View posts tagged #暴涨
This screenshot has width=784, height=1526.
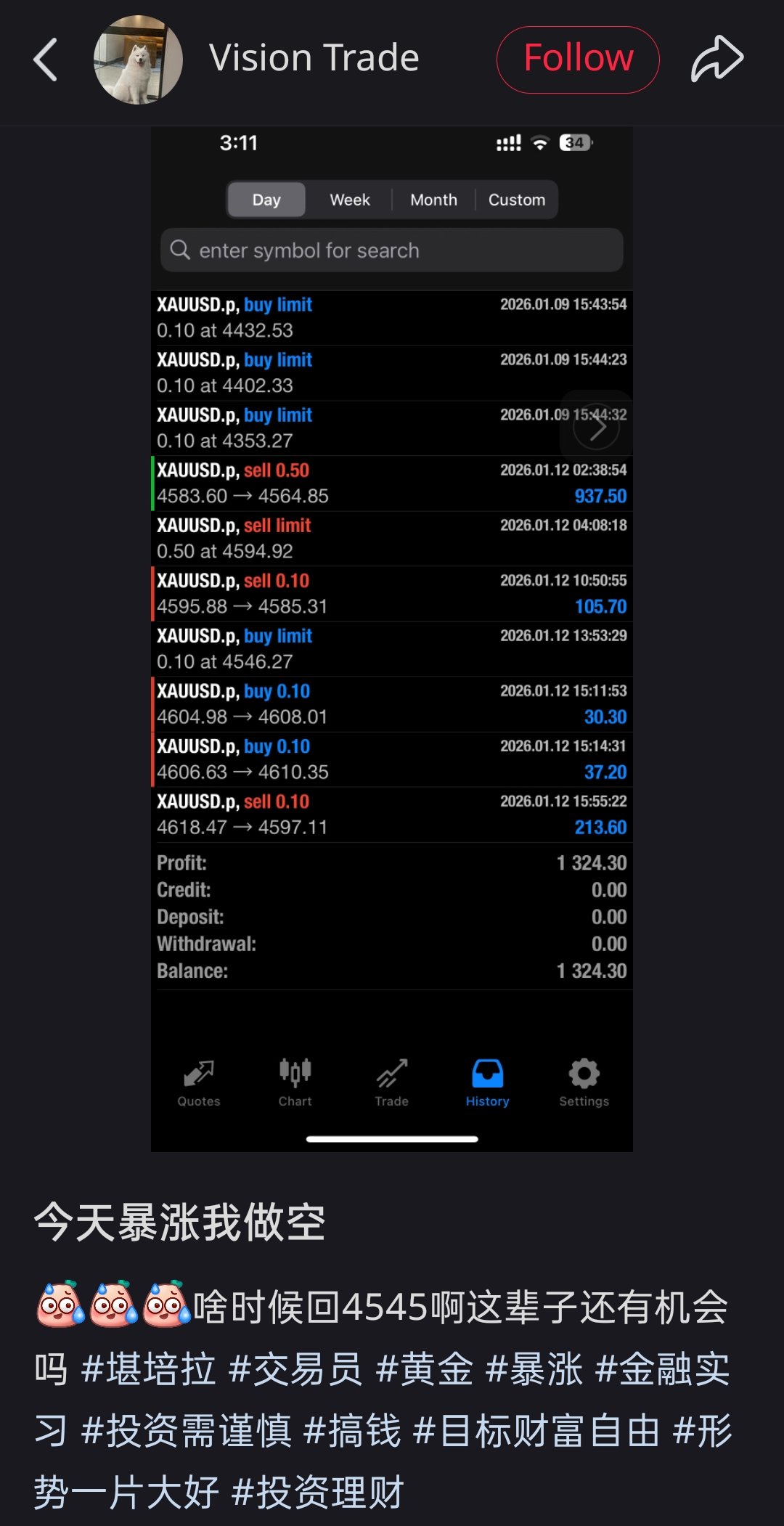(534, 1370)
